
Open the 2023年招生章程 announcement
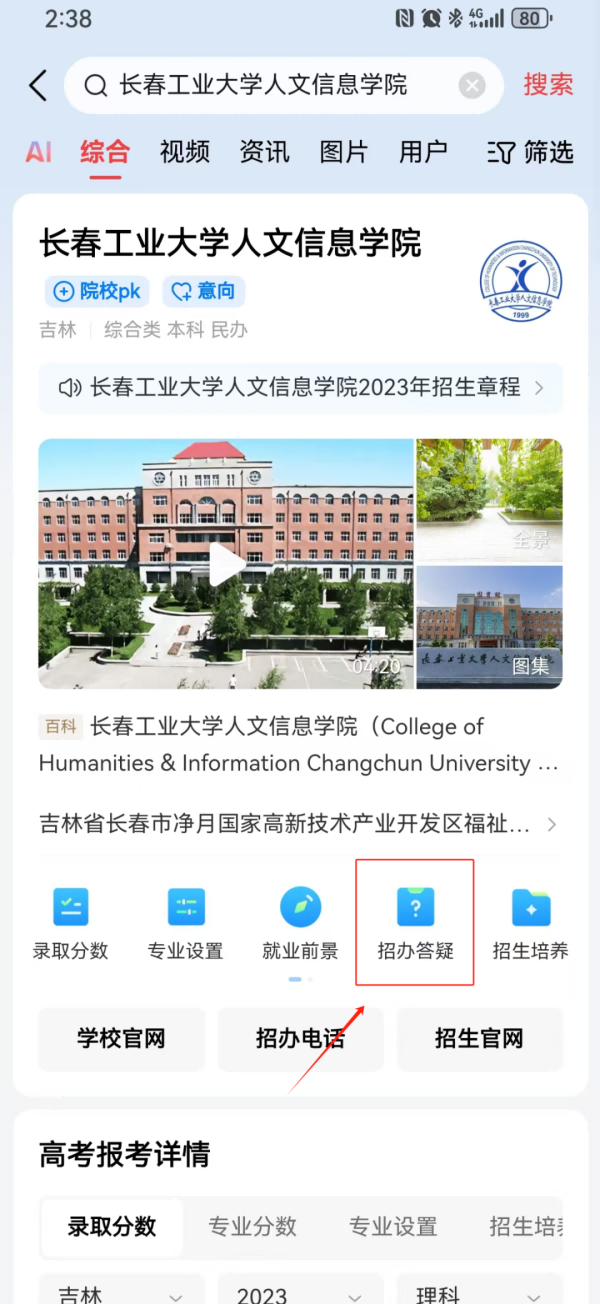coord(300,388)
